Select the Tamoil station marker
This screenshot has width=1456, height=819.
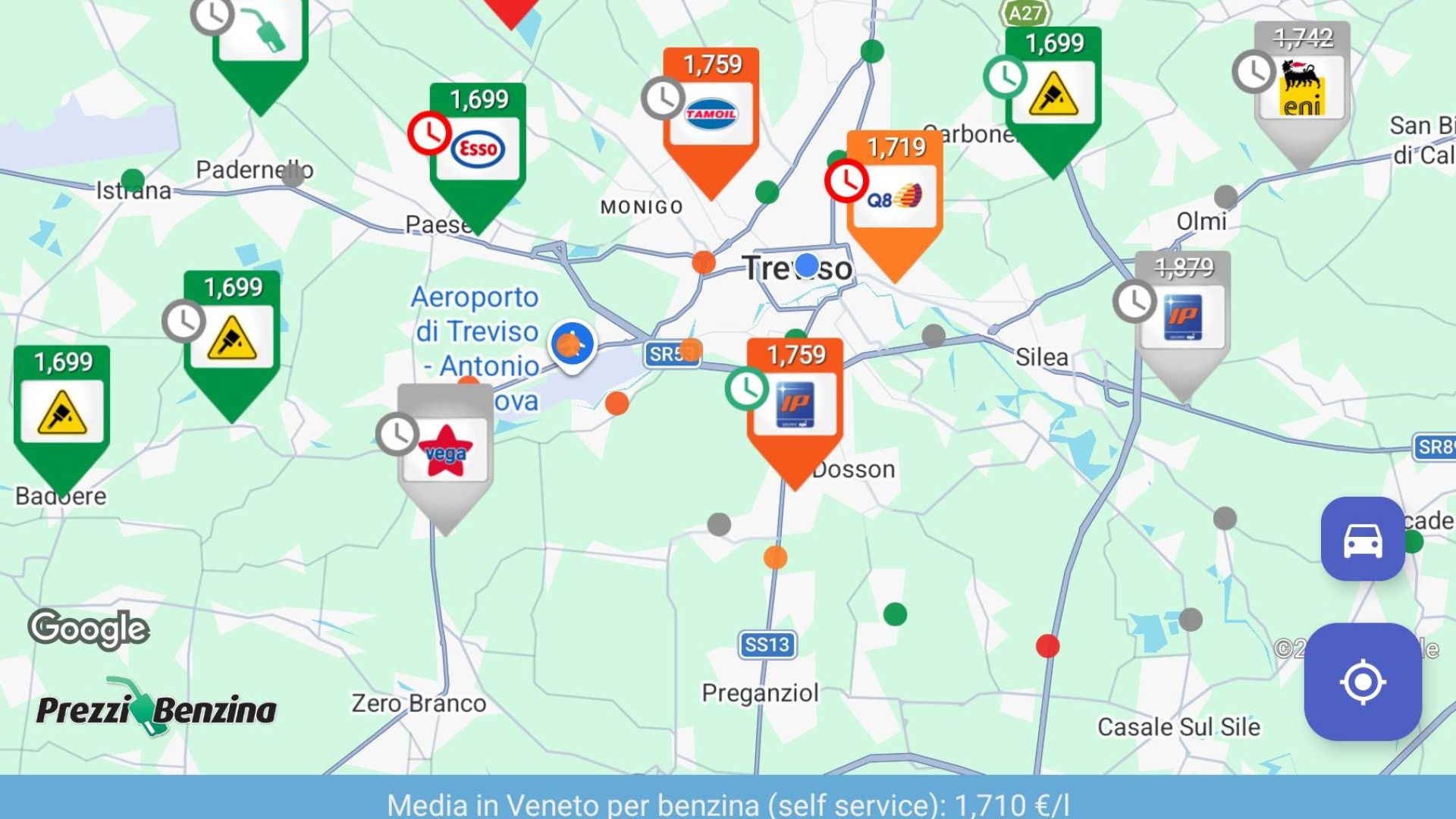(711, 114)
